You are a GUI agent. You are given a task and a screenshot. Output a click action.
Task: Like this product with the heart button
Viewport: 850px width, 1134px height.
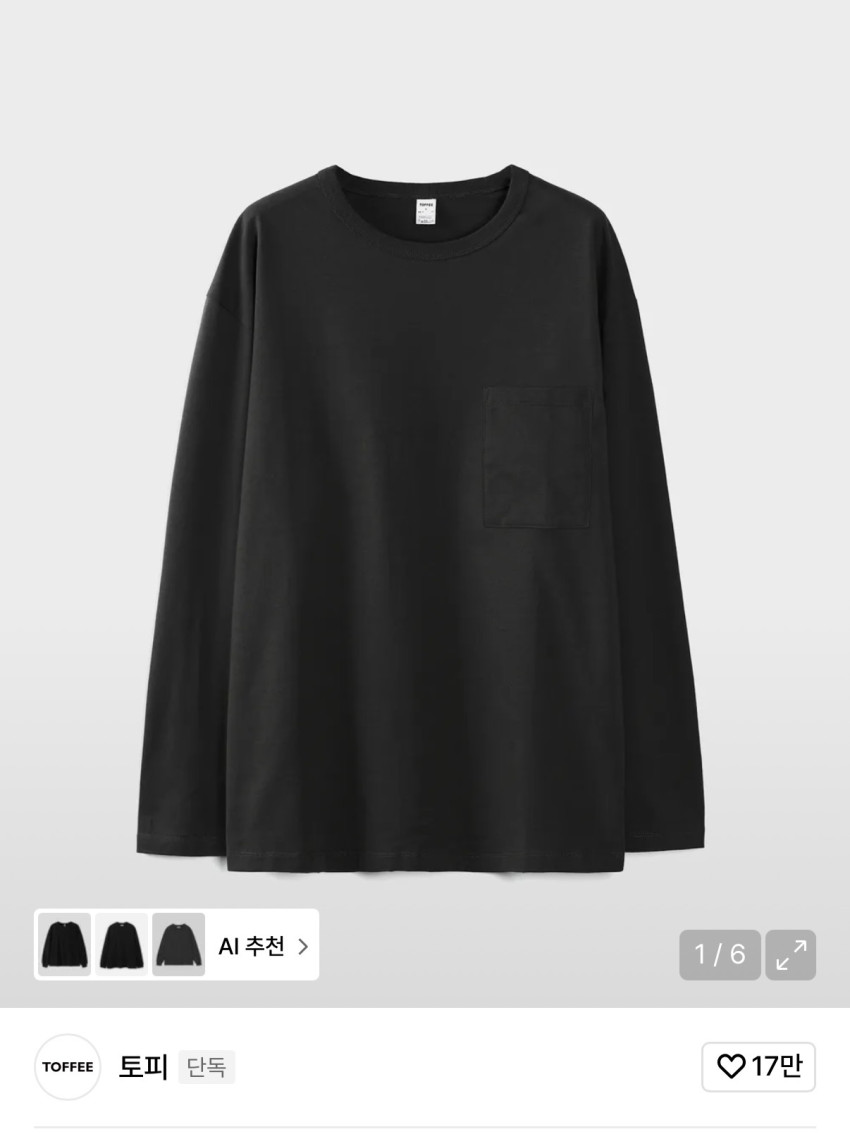(x=758, y=1066)
